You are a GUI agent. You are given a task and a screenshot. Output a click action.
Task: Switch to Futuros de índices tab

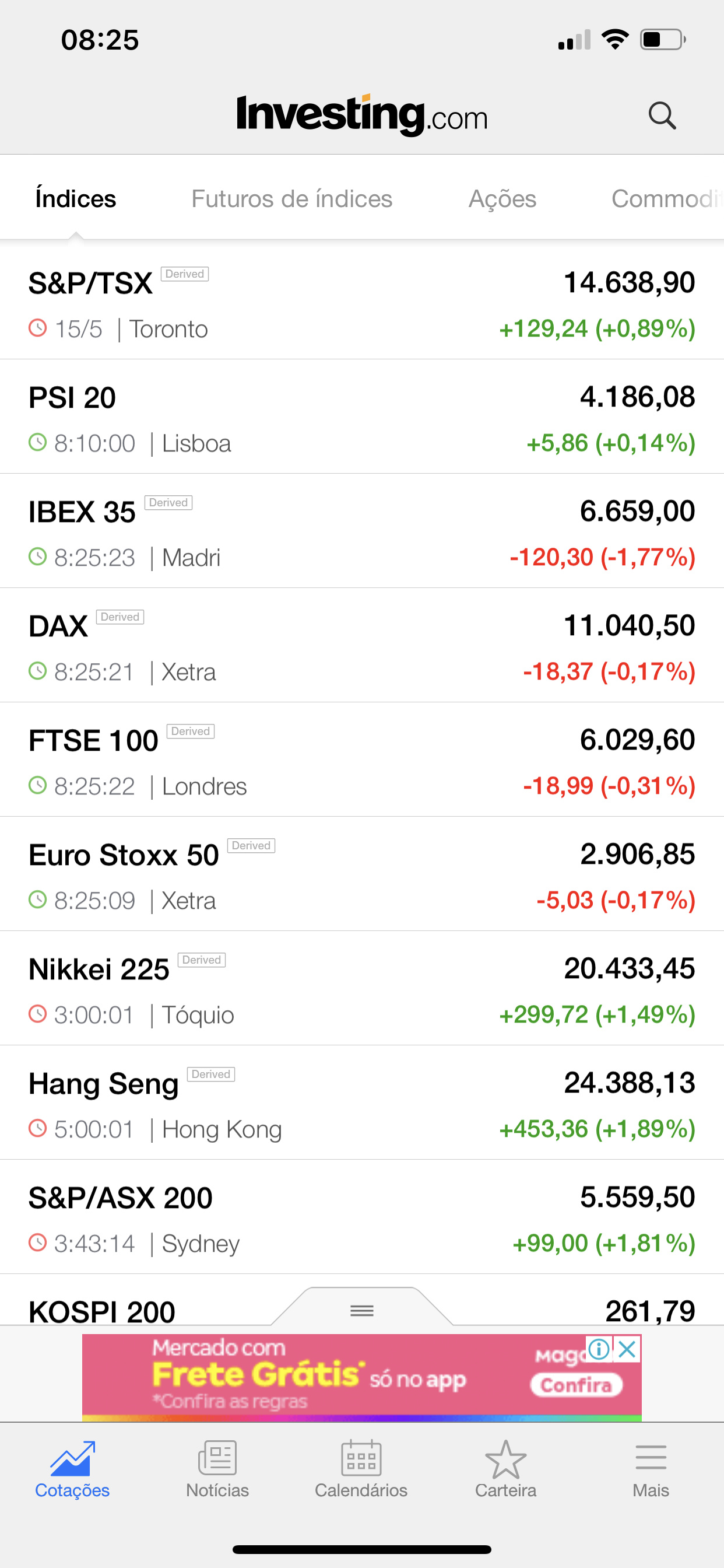[x=291, y=199]
